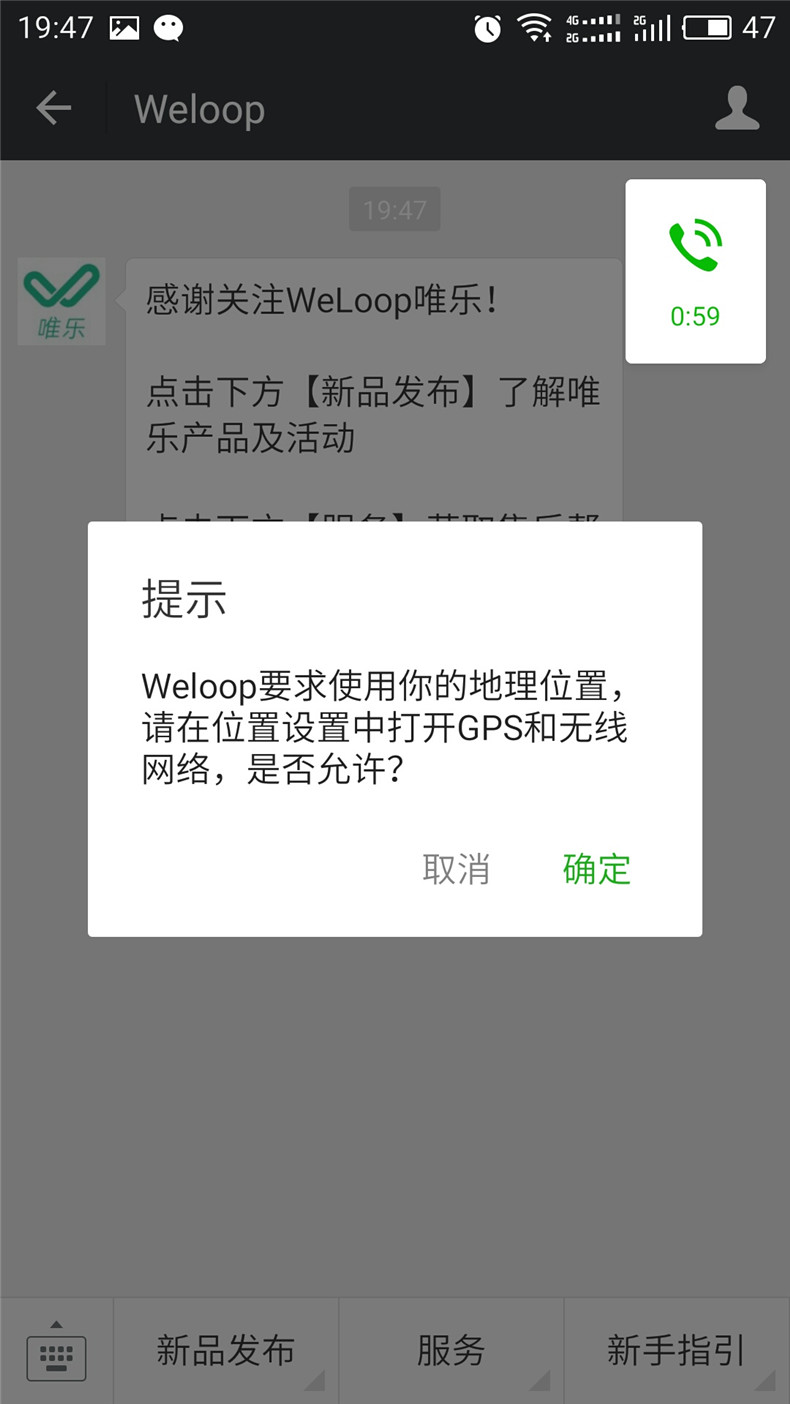
Task: Cancel the location prompt with 取消
Action: click(x=456, y=868)
